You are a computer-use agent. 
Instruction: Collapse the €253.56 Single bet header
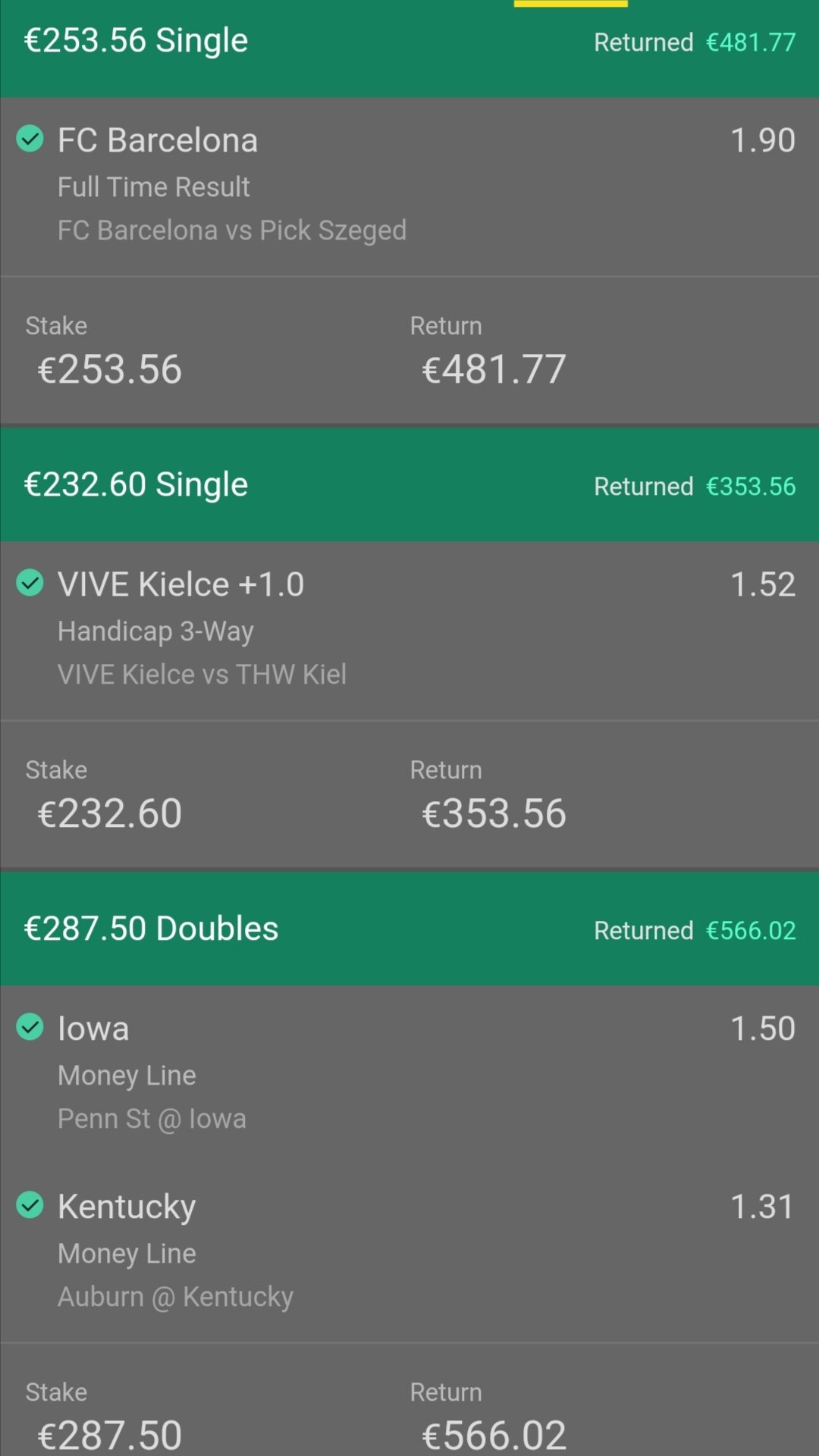click(x=409, y=47)
